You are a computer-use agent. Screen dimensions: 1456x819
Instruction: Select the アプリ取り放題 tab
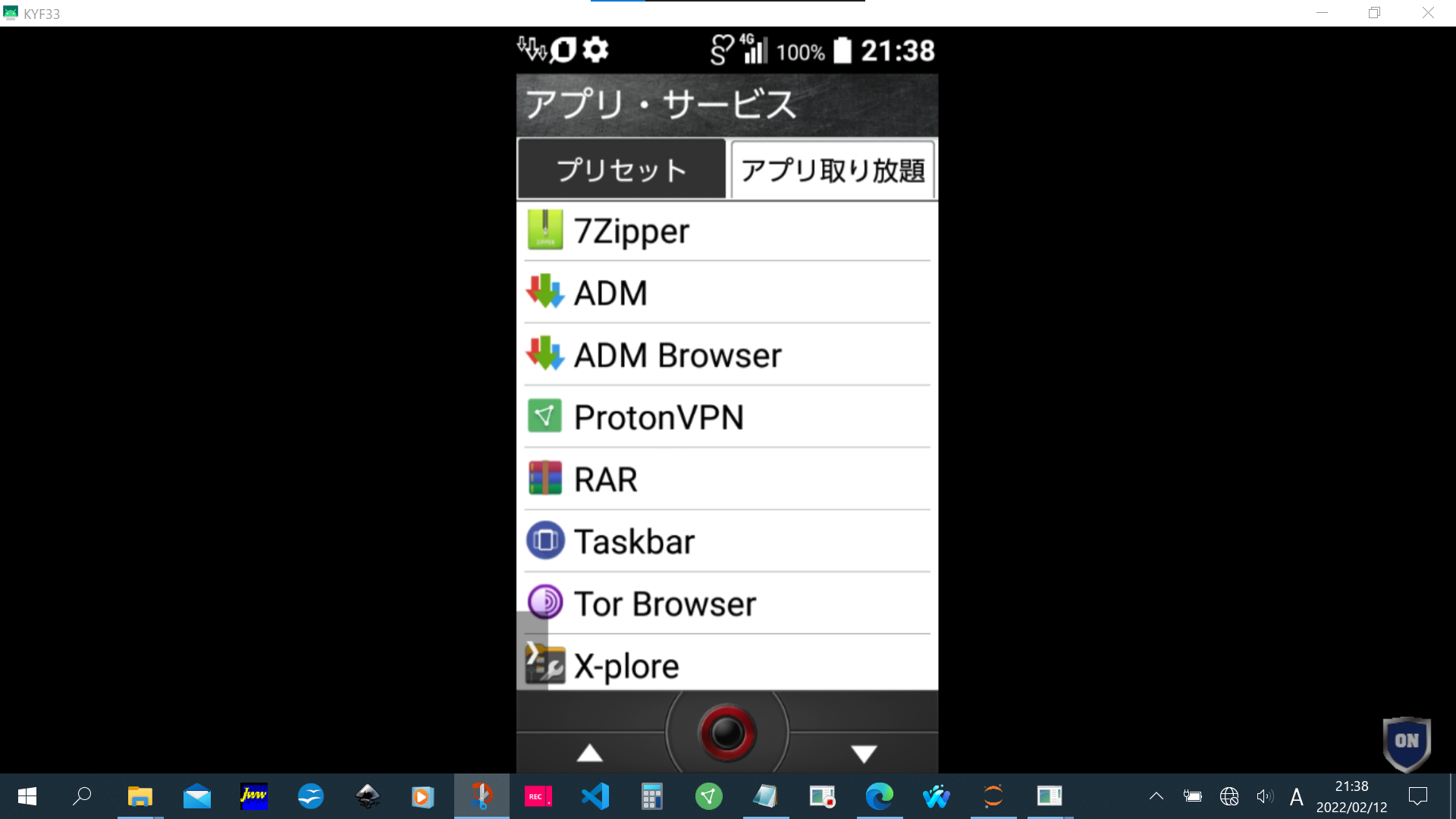tap(833, 170)
